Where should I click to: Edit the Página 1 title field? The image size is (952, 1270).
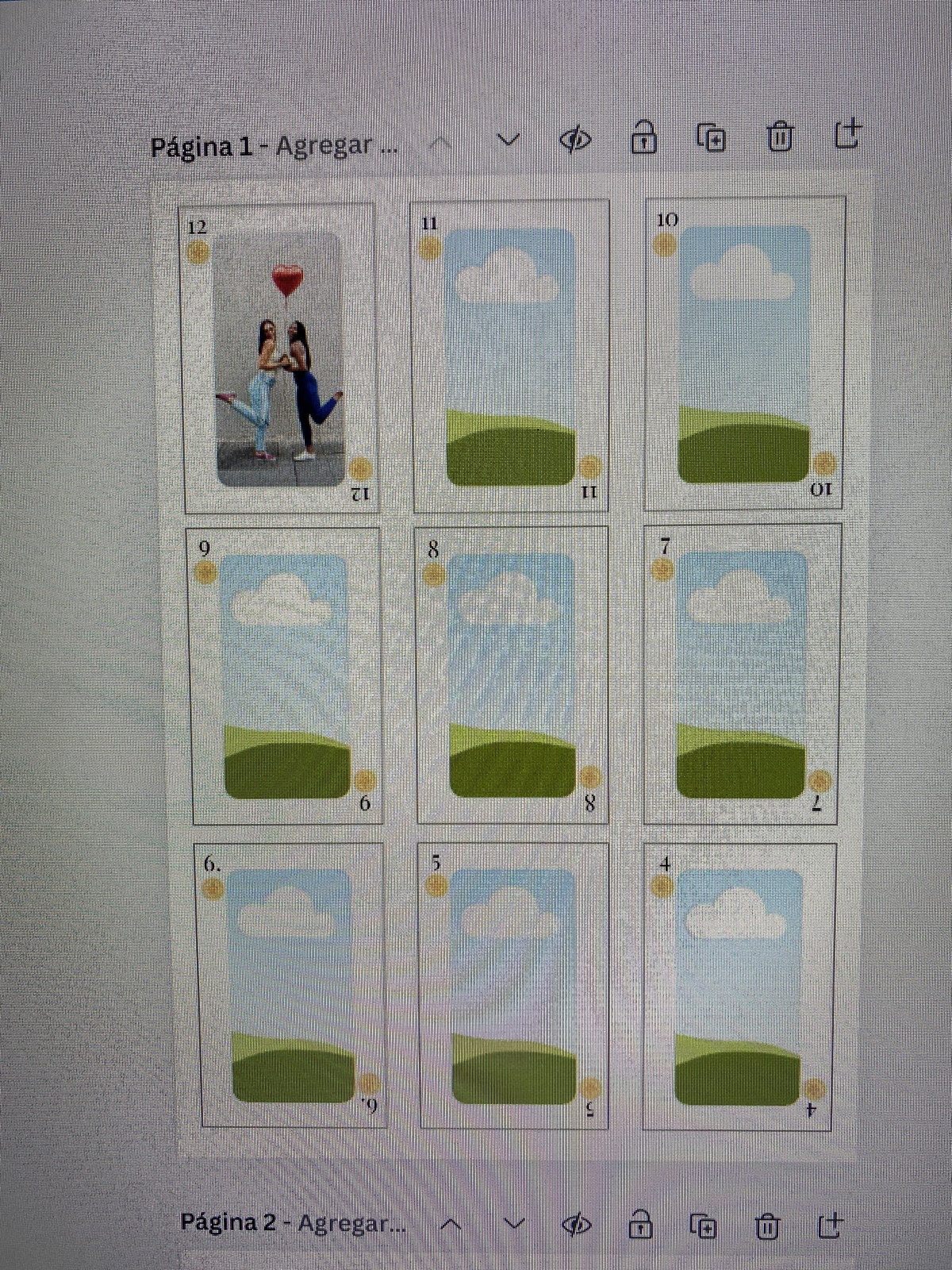click(x=336, y=146)
